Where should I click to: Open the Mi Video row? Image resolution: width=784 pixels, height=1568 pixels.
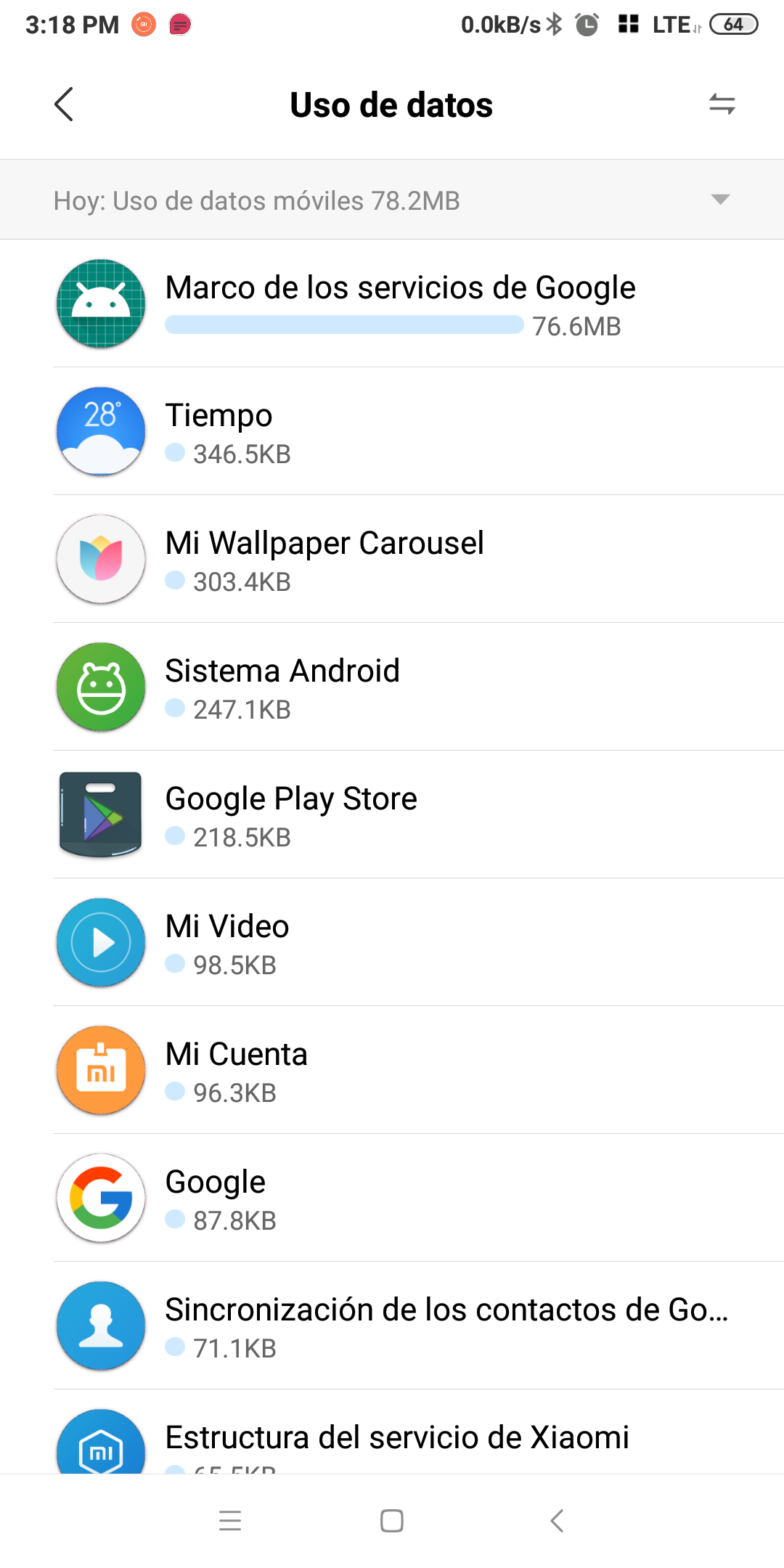392,942
